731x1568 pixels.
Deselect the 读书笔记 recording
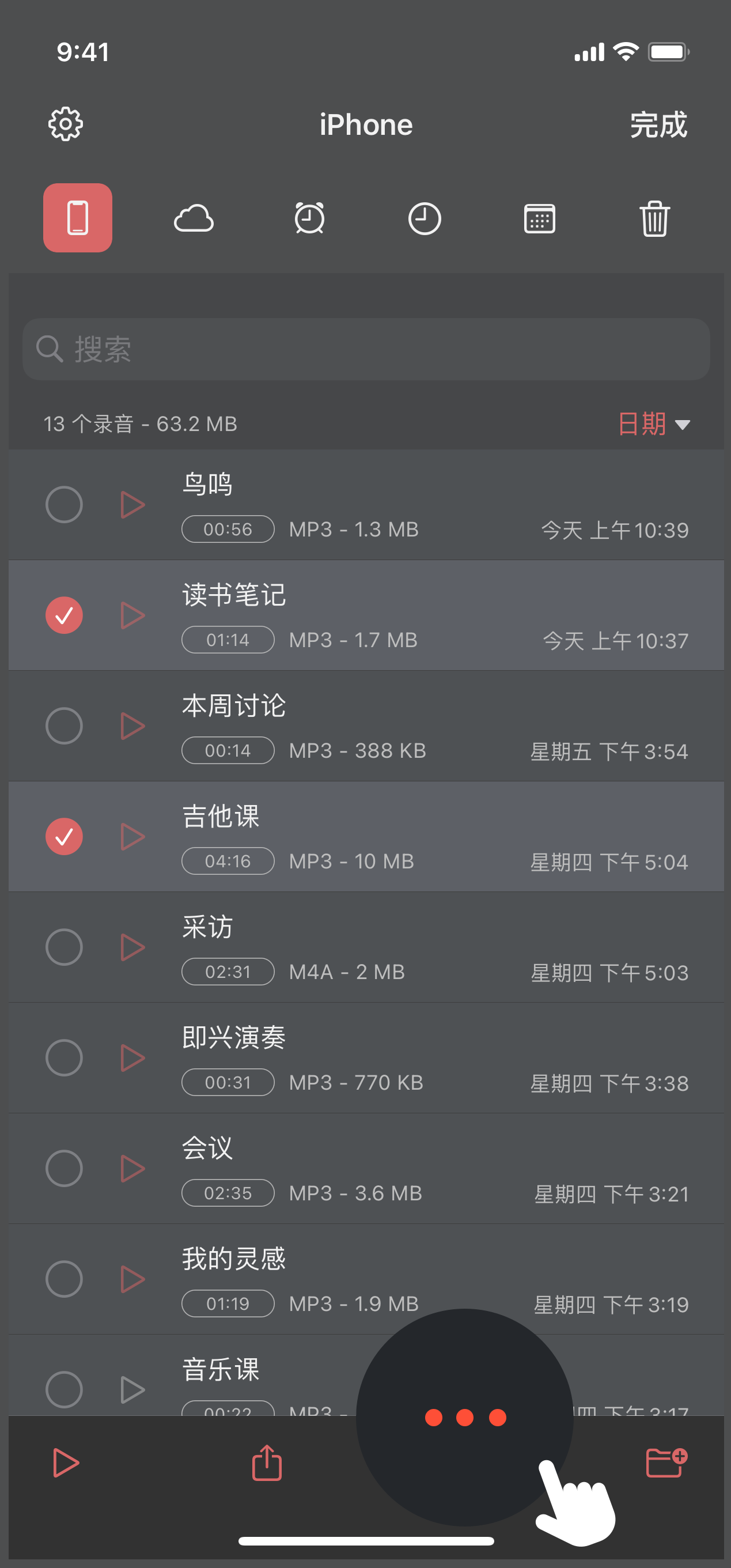coord(64,615)
